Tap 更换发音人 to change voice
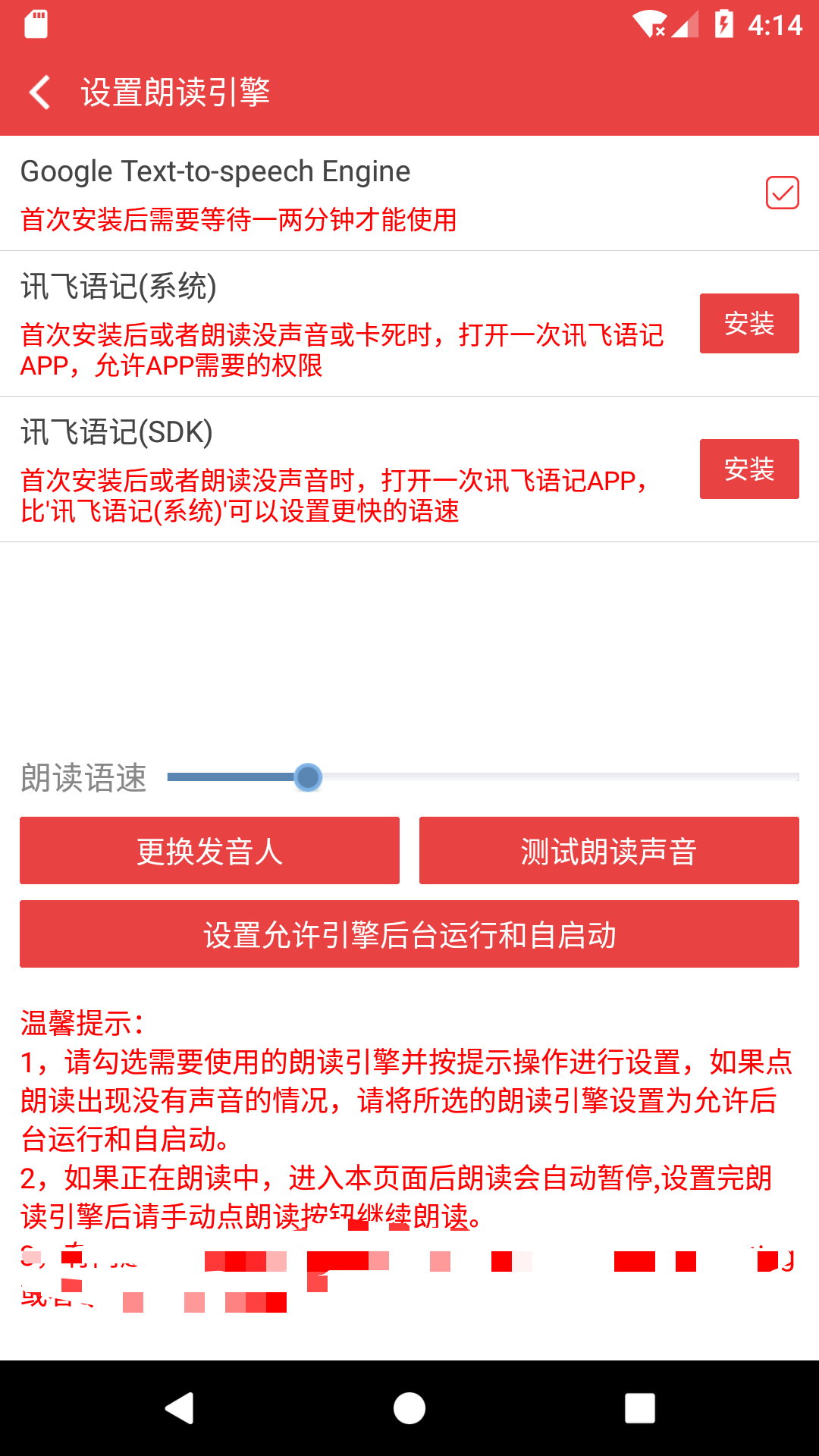The width and height of the screenshot is (819, 1456). 209,851
